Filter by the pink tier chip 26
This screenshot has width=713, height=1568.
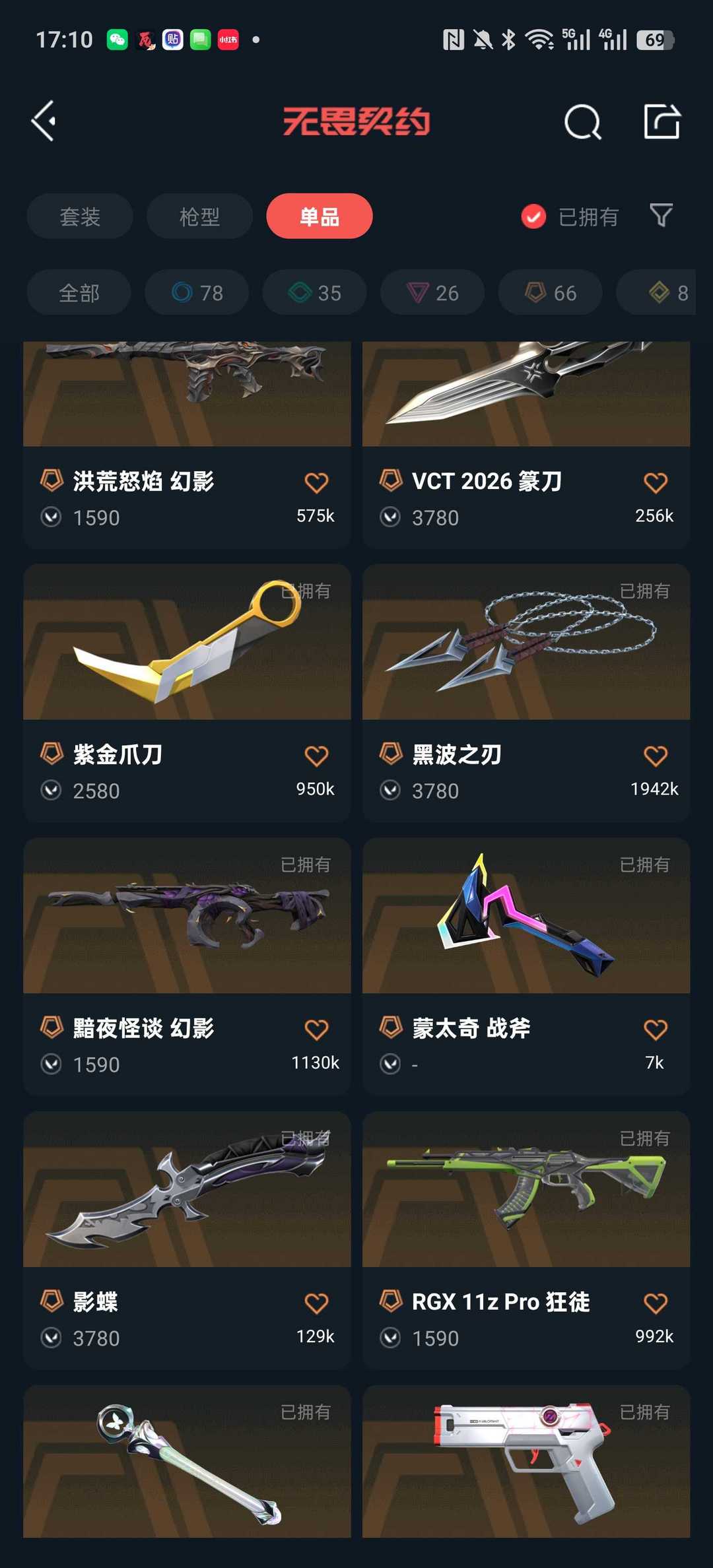[x=432, y=292]
